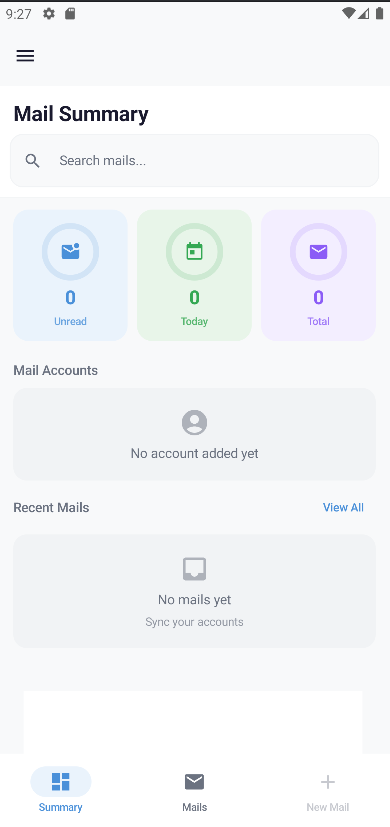Open the Today mails card
The height and width of the screenshot is (827, 390).
pyautogui.click(x=194, y=275)
